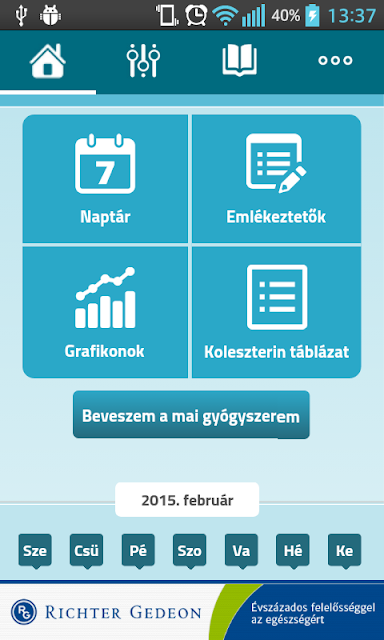
Task: Tap the 2015. február month label
Action: (187, 500)
